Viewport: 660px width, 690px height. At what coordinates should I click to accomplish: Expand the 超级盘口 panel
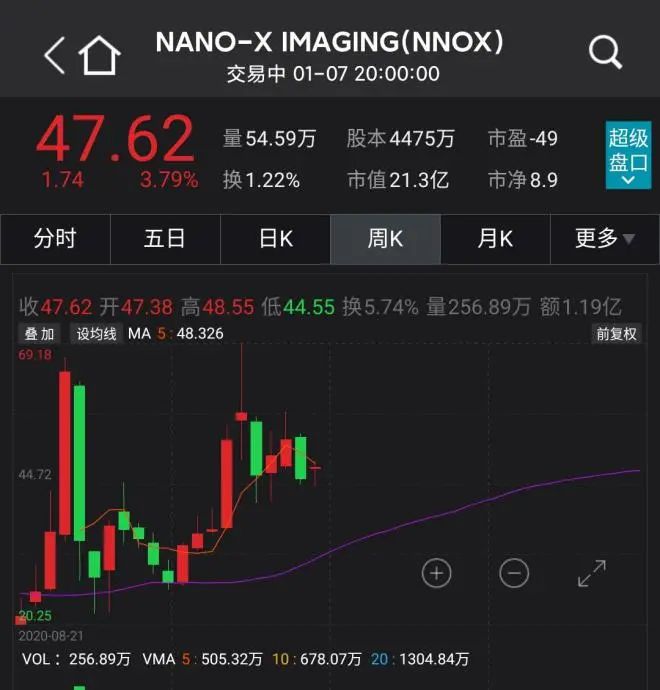pos(628,155)
